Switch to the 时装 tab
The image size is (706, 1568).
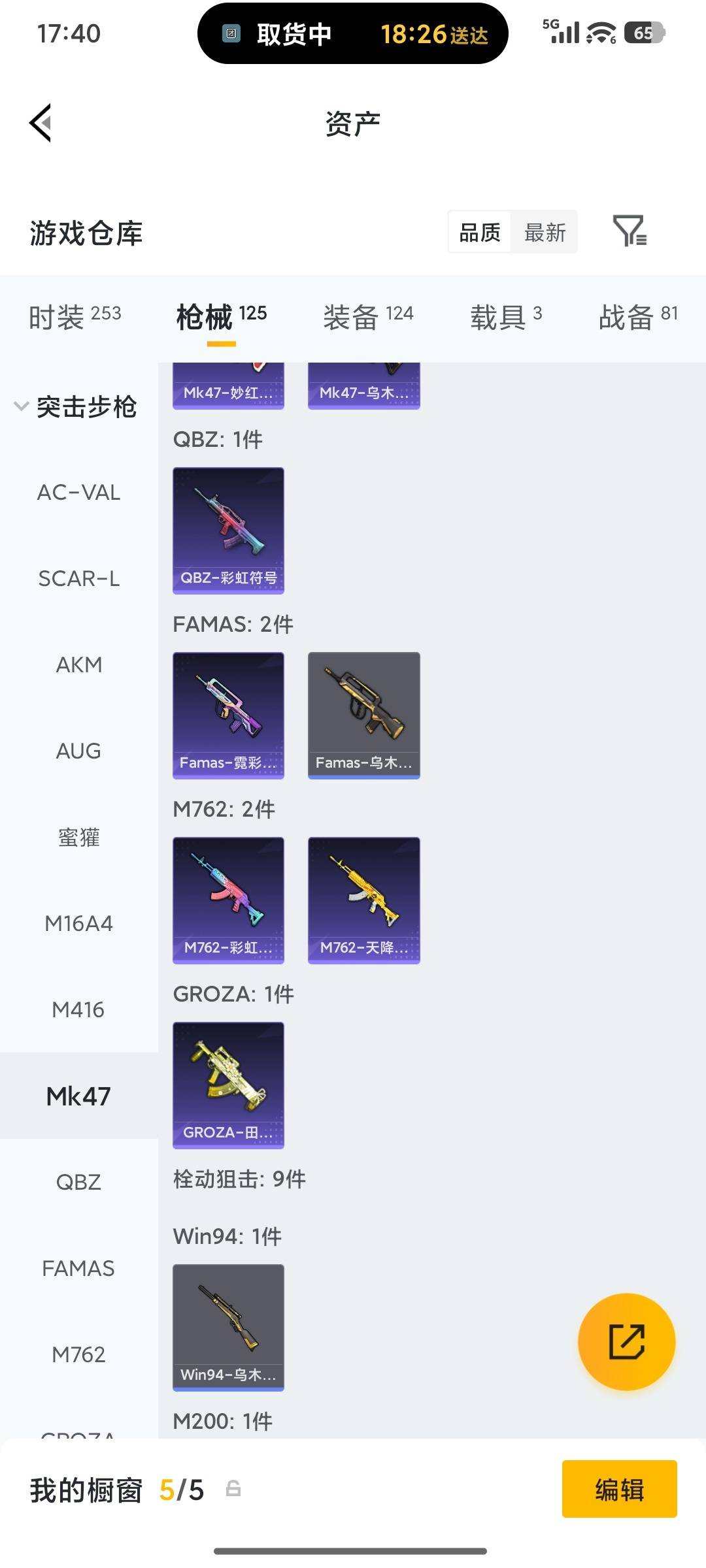75,318
